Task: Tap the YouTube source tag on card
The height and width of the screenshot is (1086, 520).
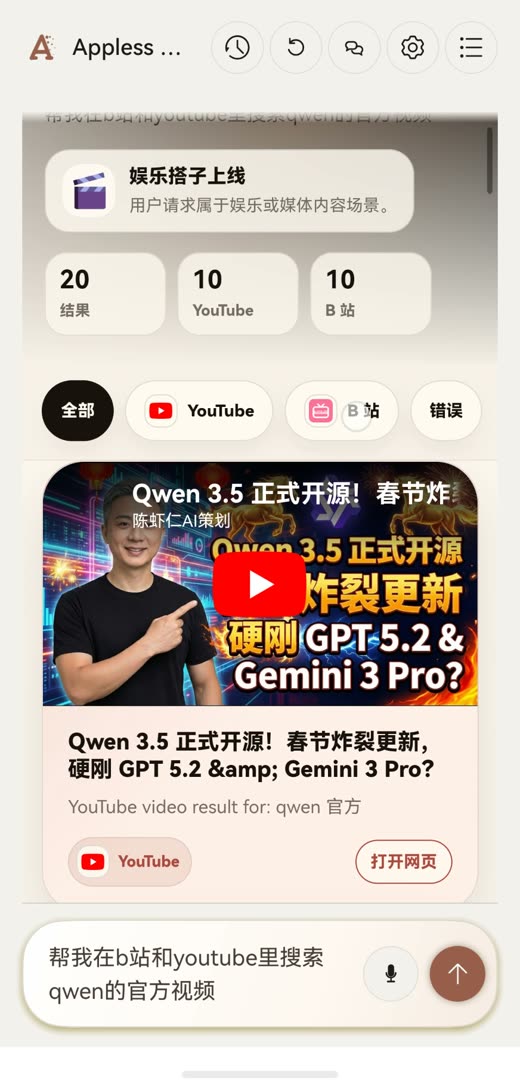Action: click(x=129, y=862)
